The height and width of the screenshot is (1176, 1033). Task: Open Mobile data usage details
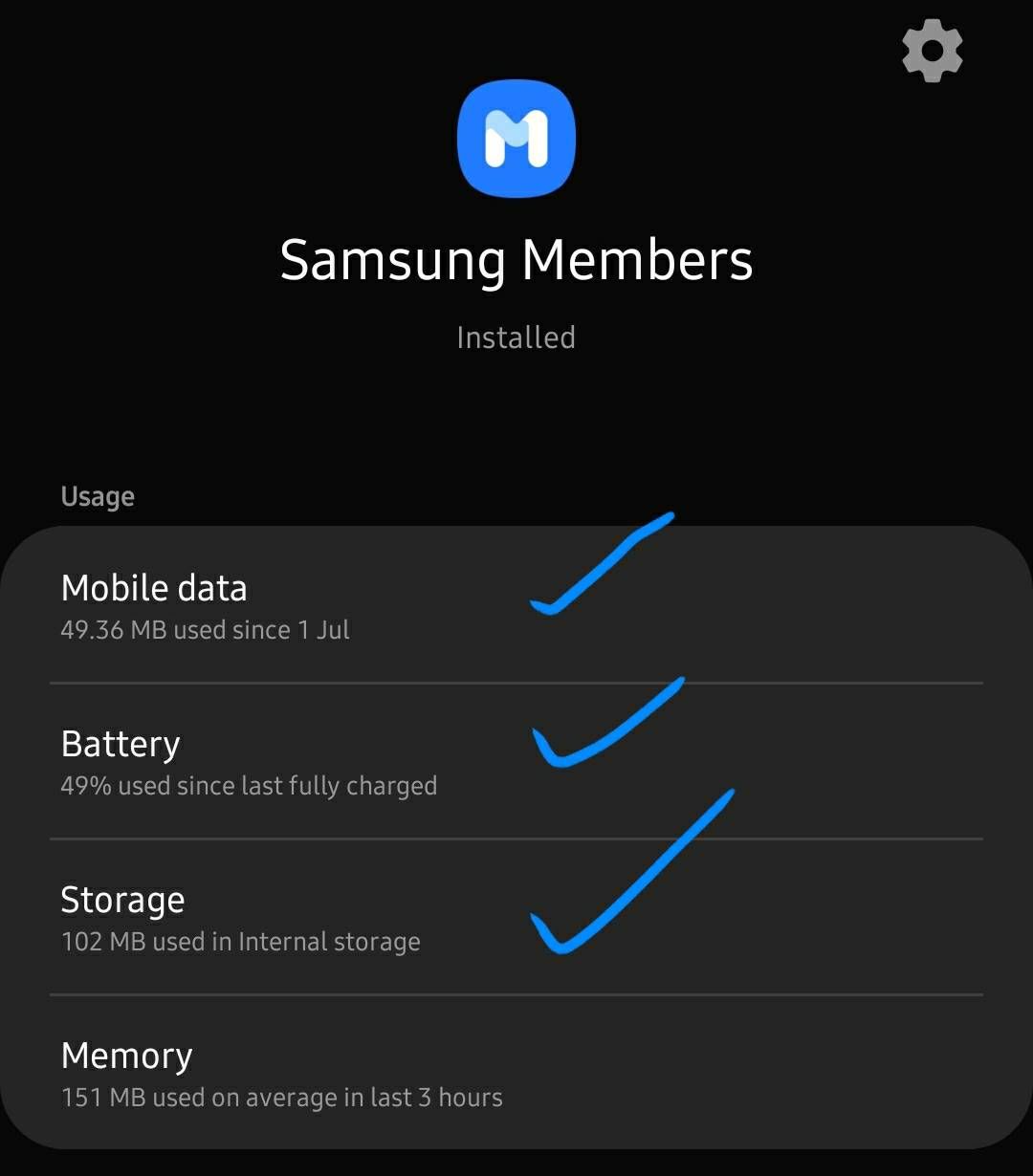(287, 605)
